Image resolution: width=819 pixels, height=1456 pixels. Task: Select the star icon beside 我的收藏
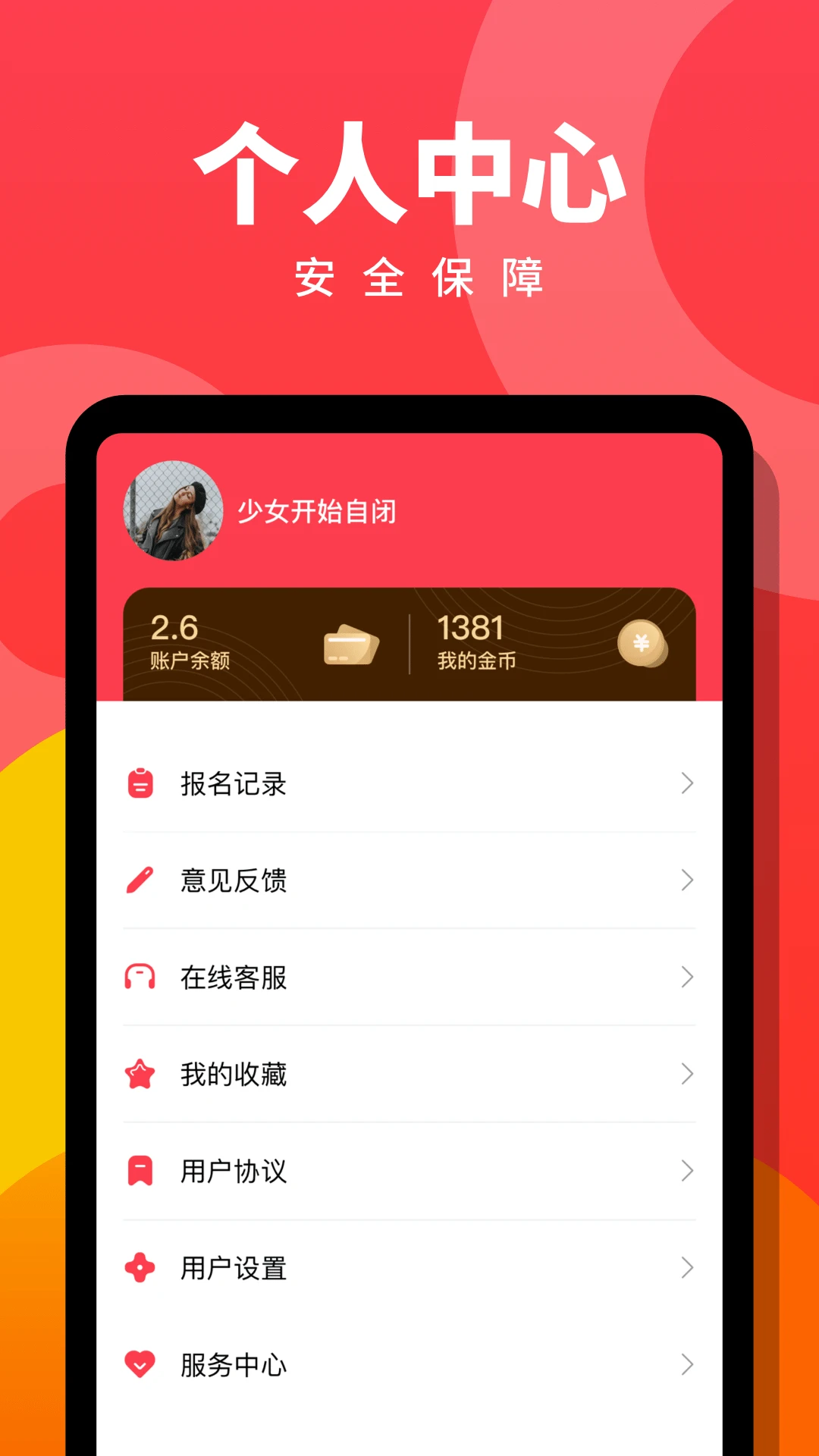pos(139,1074)
